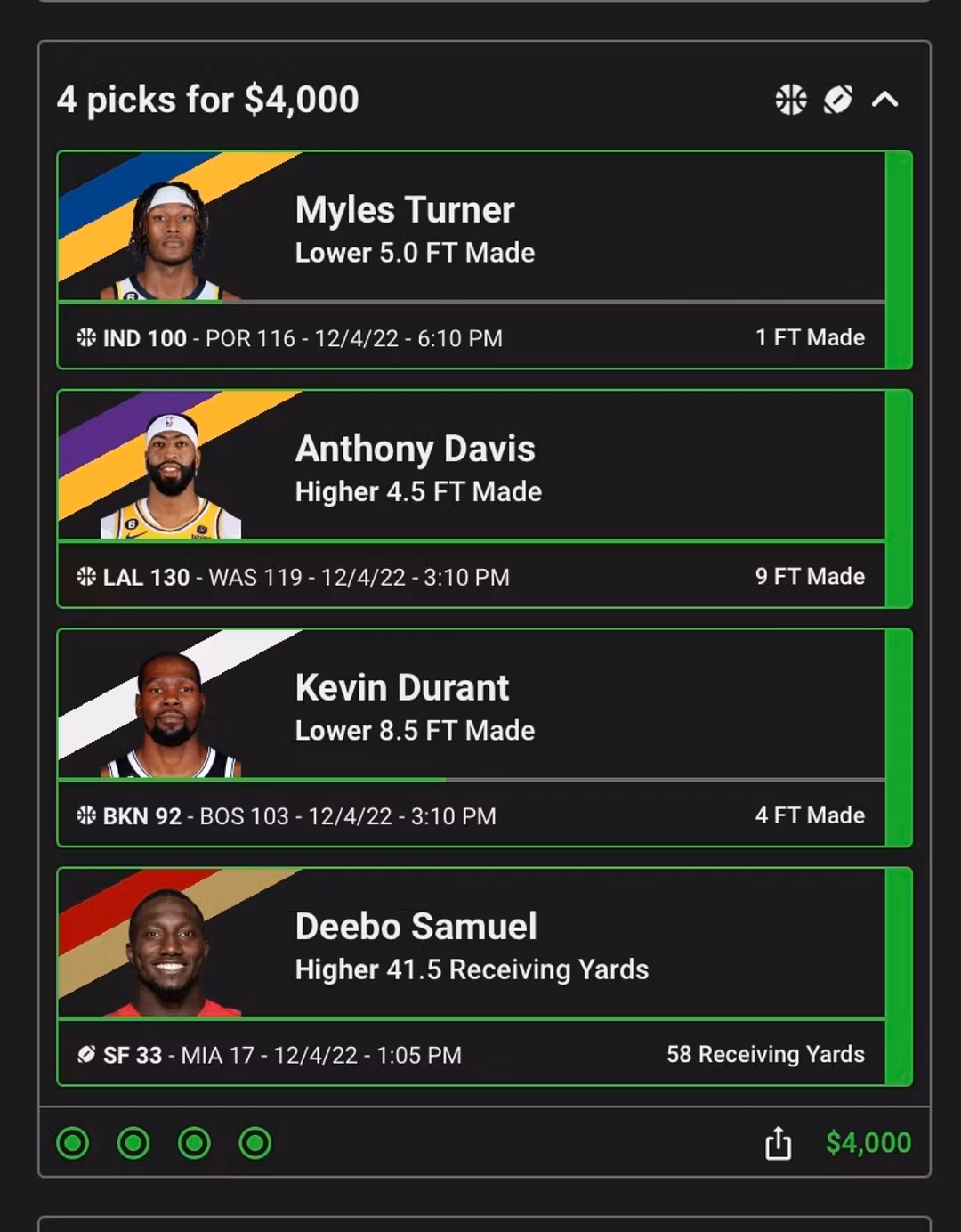Share this $4,000 entry

[778, 1143]
